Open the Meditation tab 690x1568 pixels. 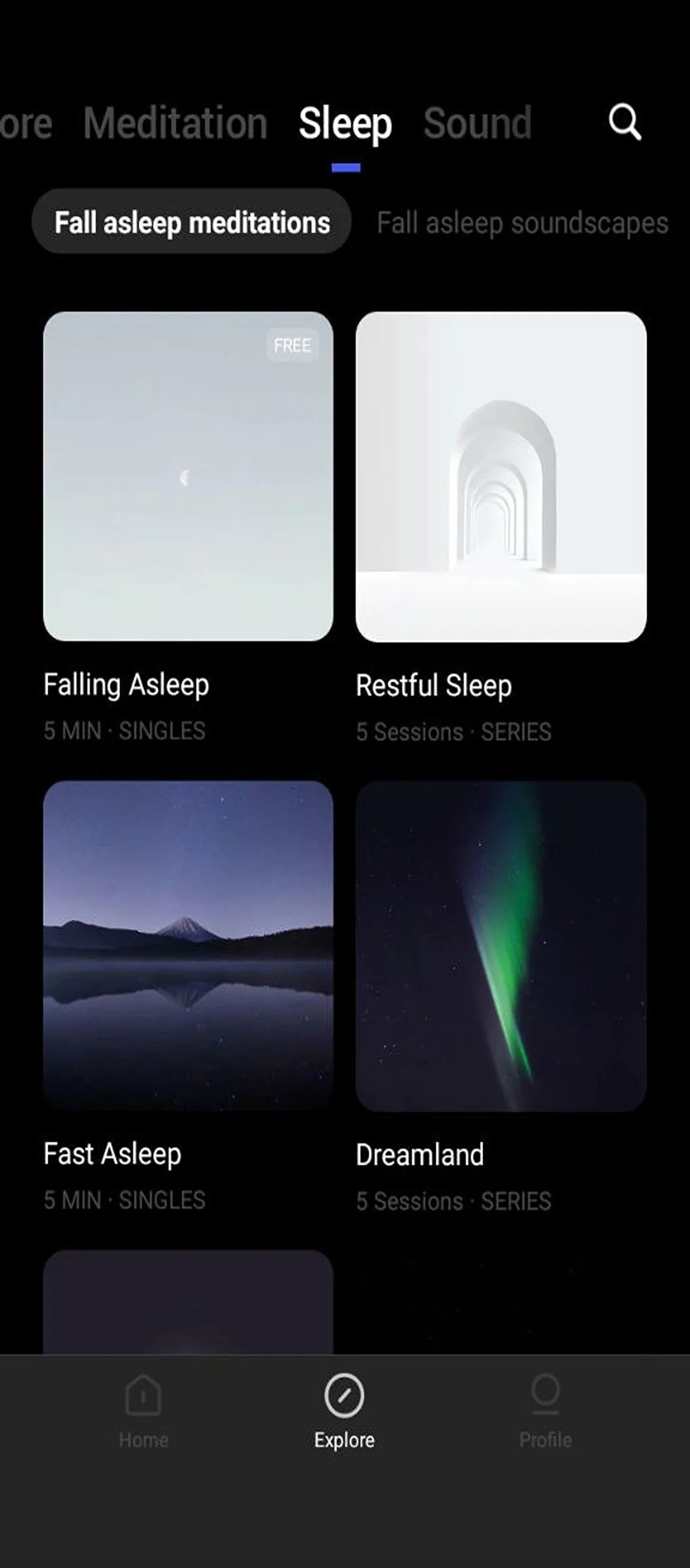(x=174, y=123)
